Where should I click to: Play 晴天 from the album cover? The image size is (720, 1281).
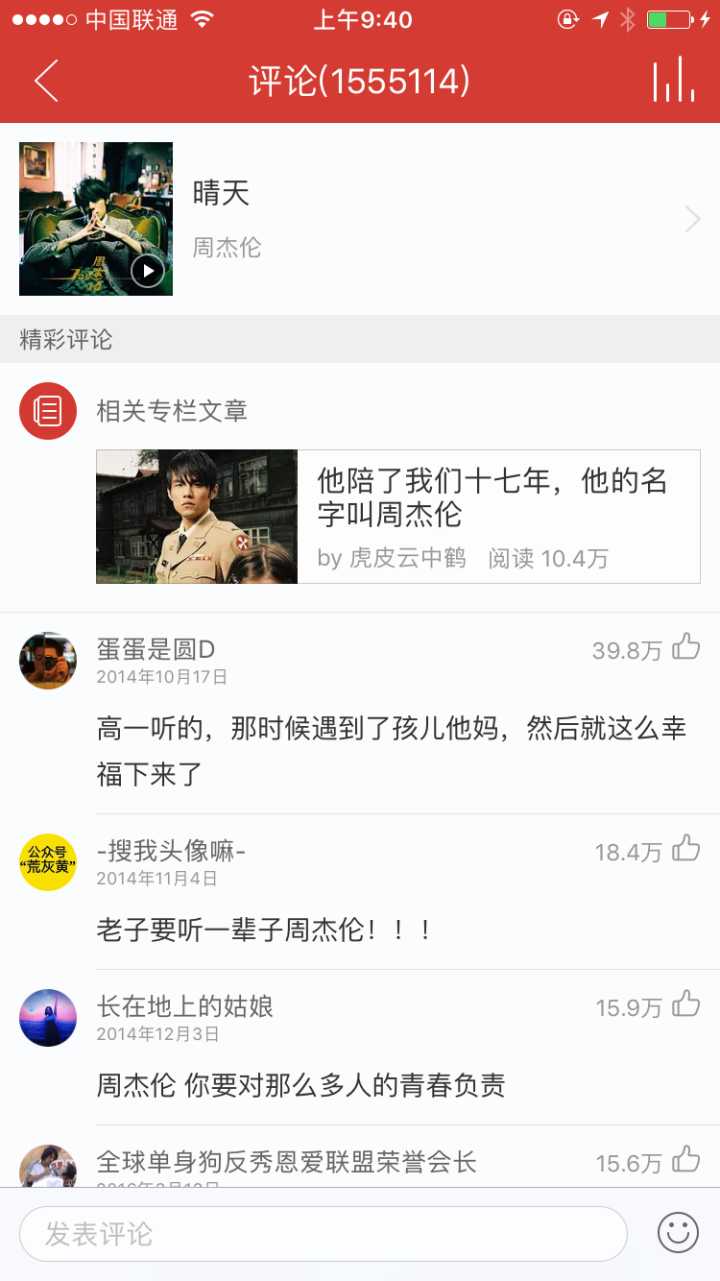[147, 270]
